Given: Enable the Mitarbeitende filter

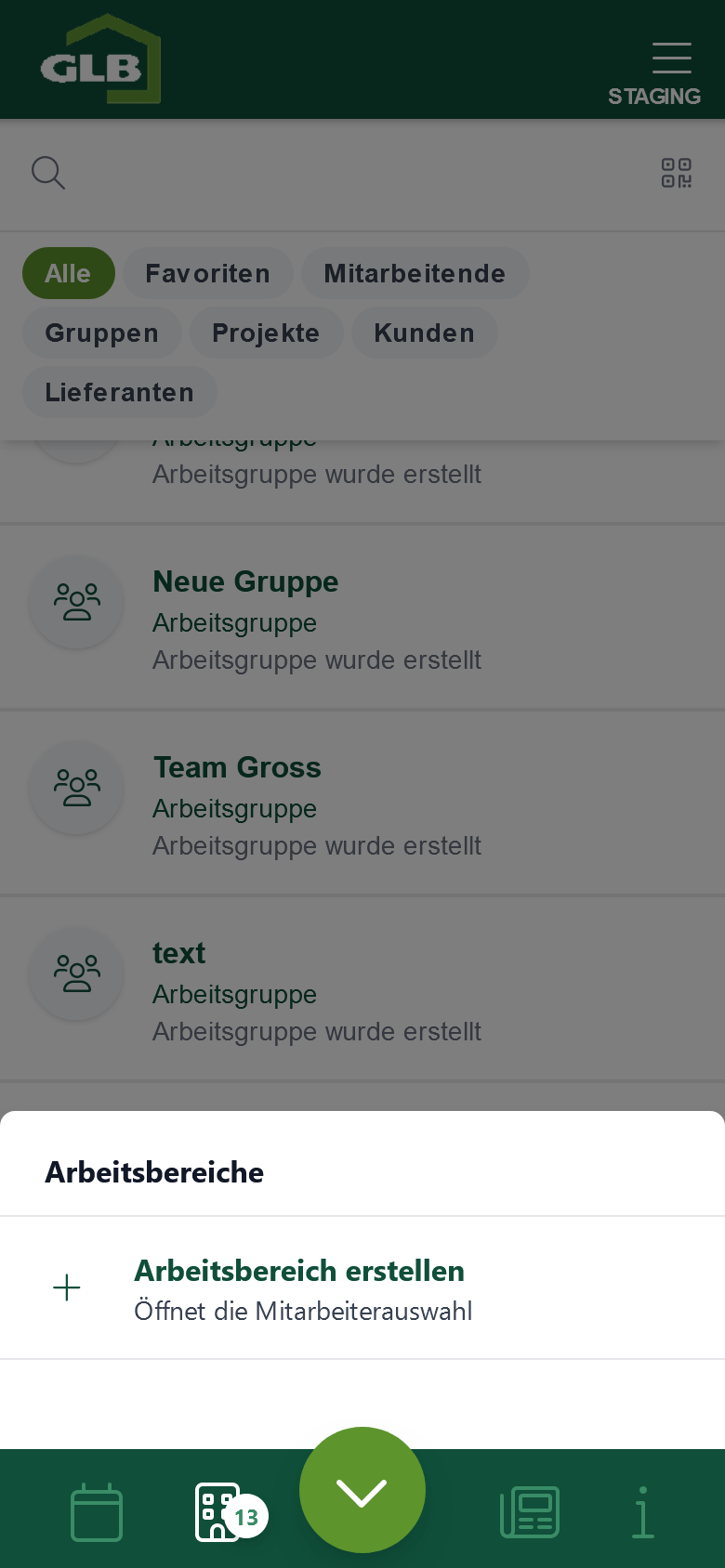Looking at the screenshot, I should 415,273.
